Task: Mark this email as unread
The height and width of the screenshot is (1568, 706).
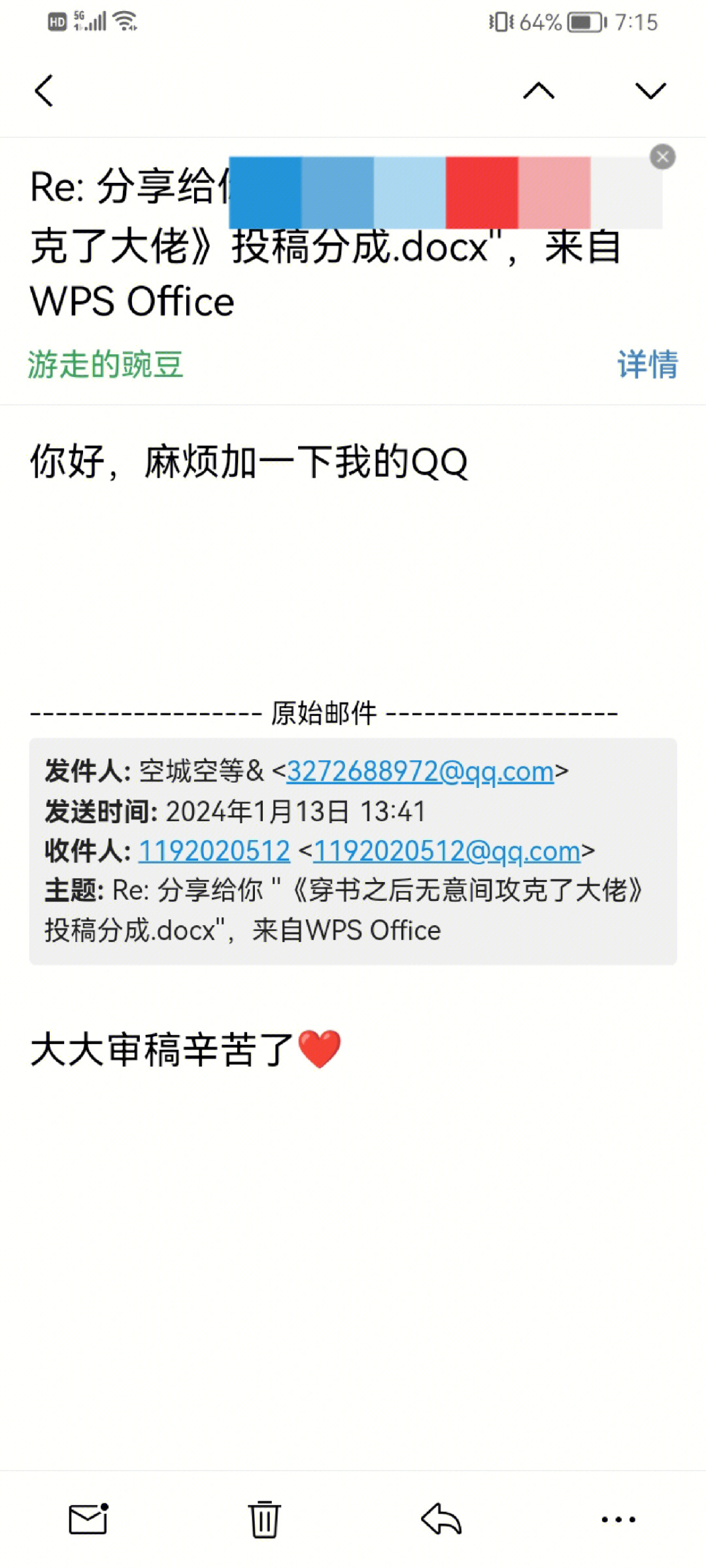Action: click(x=88, y=1520)
